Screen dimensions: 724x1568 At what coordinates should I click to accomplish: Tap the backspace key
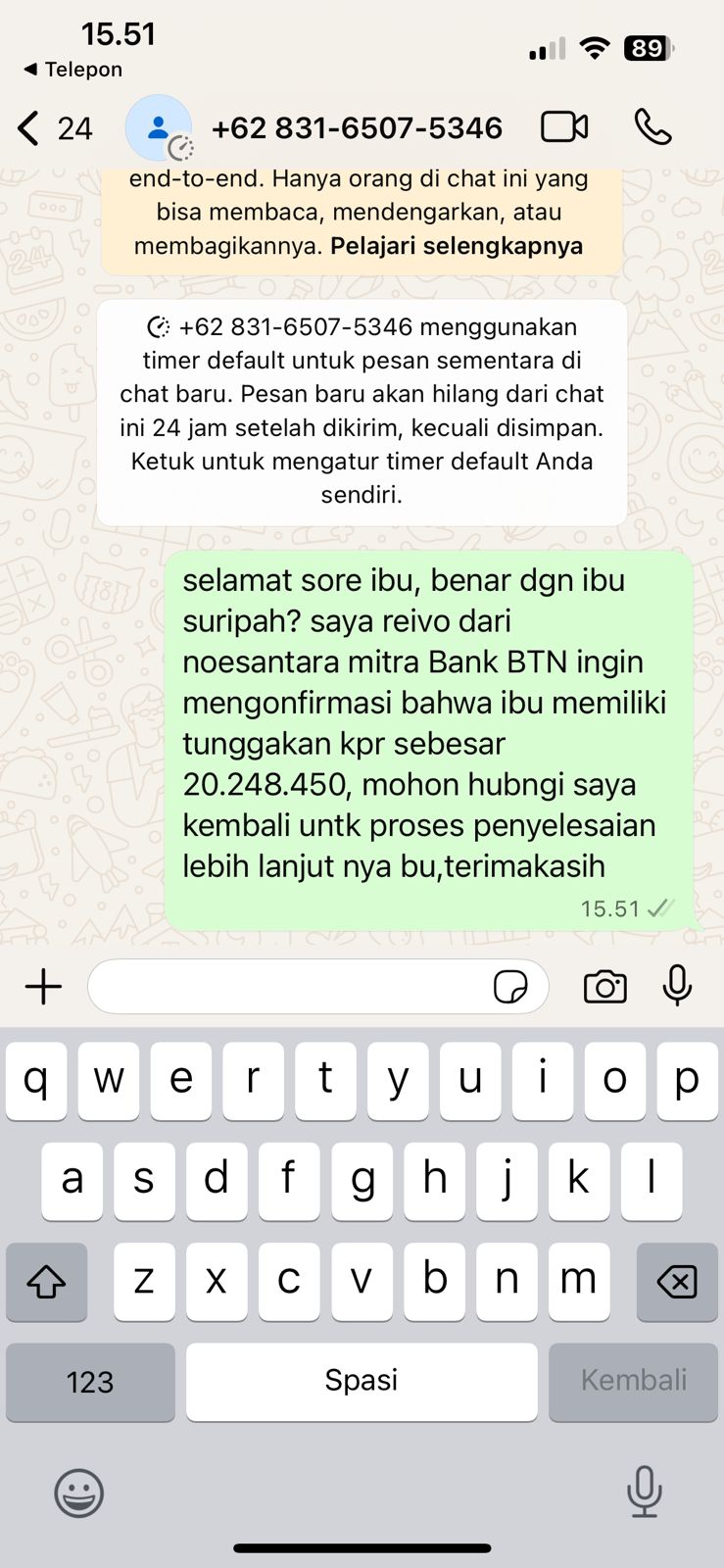pyautogui.click(x=677, y=1281)
